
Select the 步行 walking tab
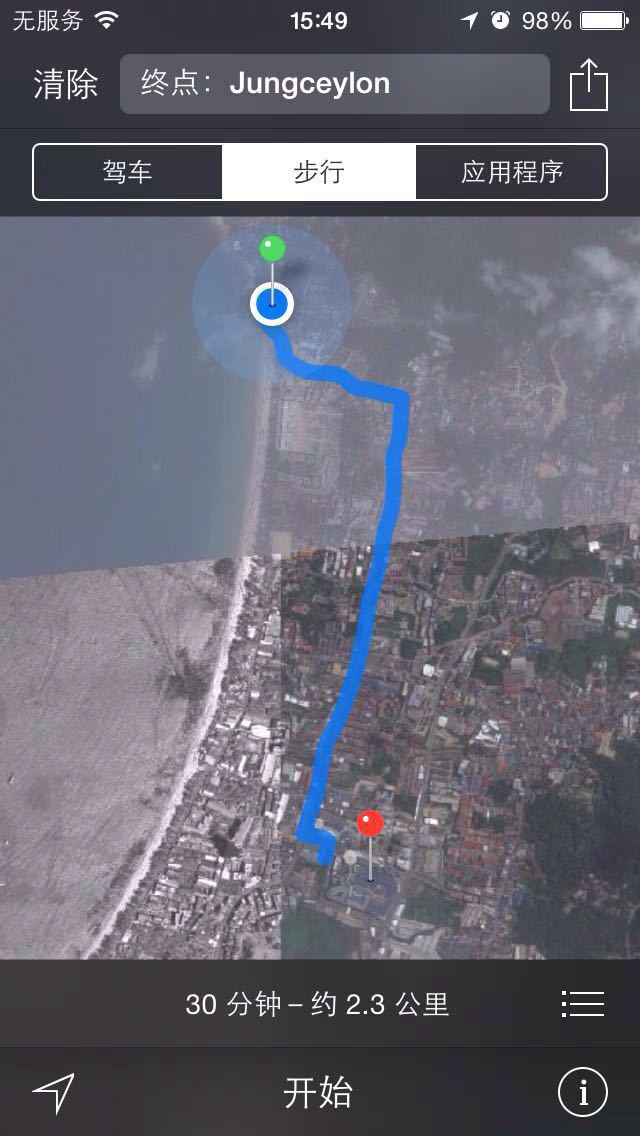319,172
